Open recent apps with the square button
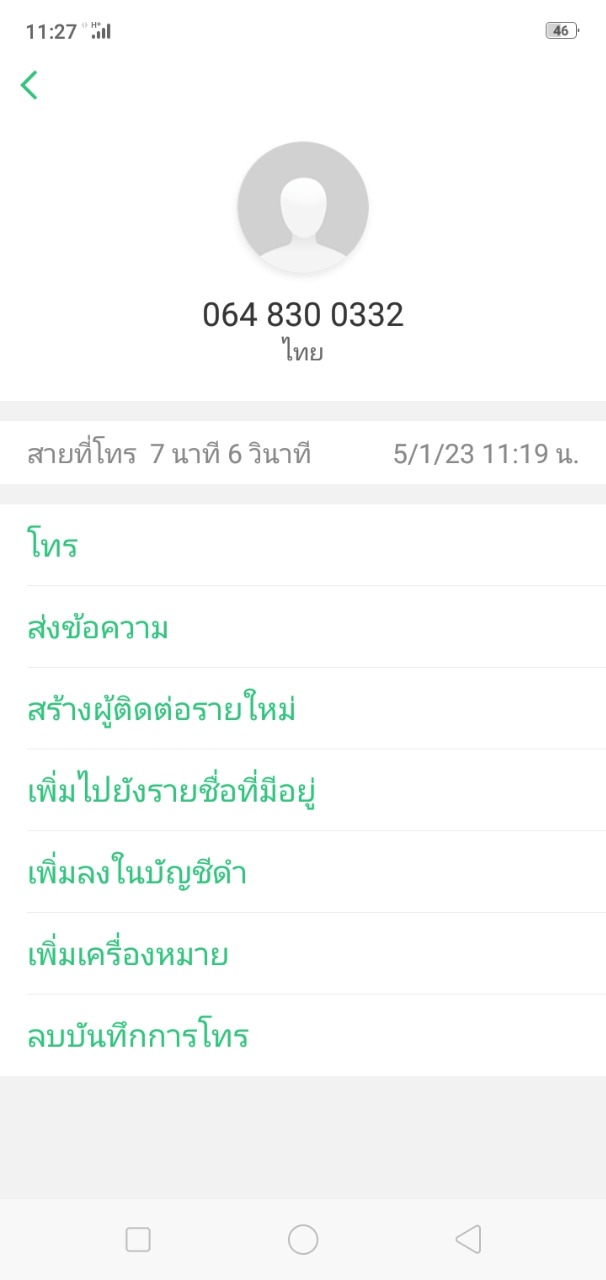 (138, 1240)
